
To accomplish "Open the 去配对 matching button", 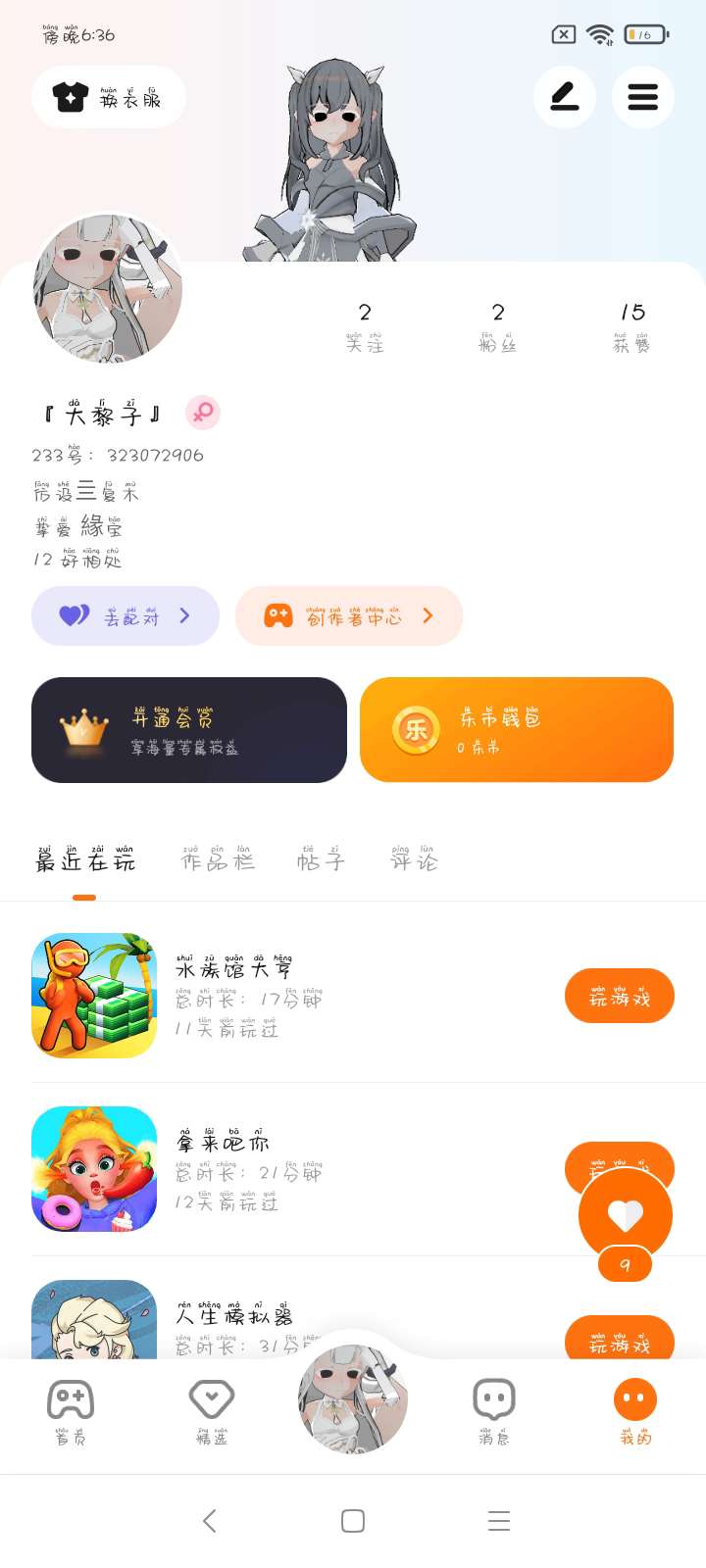I will (x=126, y=616).
